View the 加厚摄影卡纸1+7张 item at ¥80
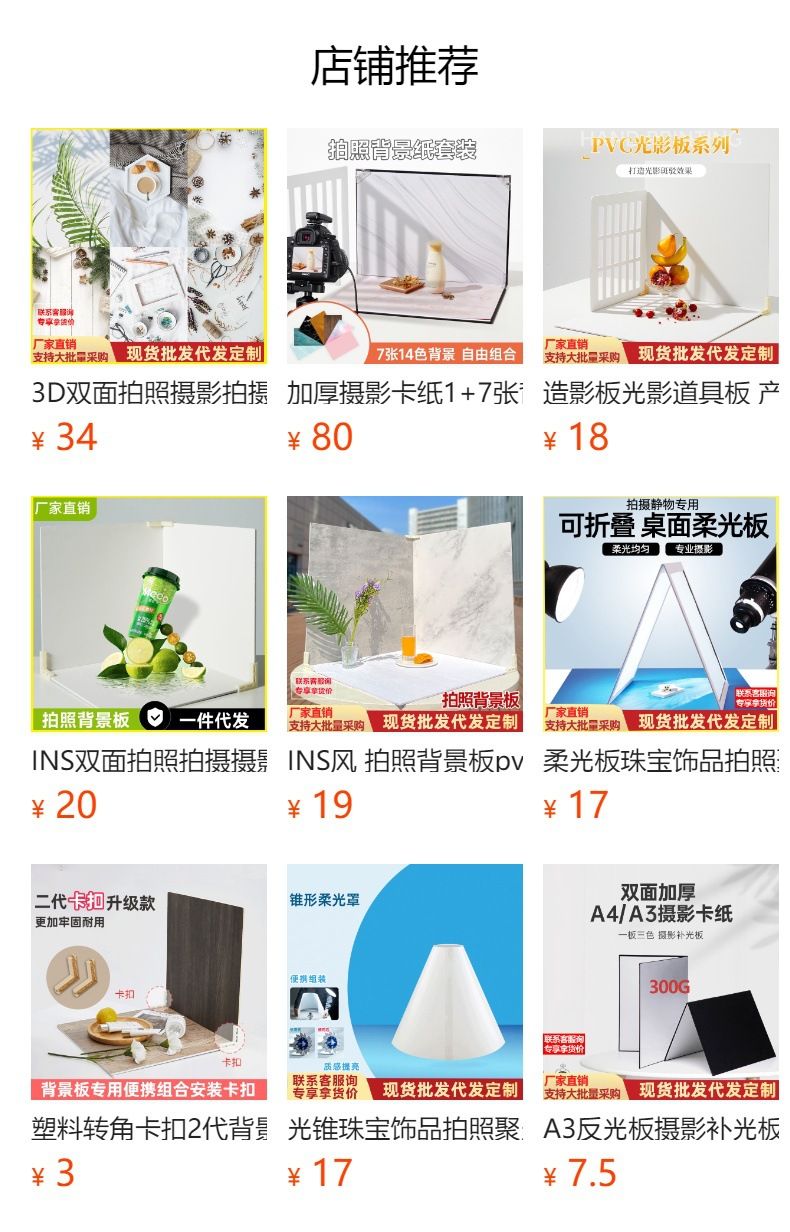Screen dimensions: 790x1232 click(x=405, y=292)
